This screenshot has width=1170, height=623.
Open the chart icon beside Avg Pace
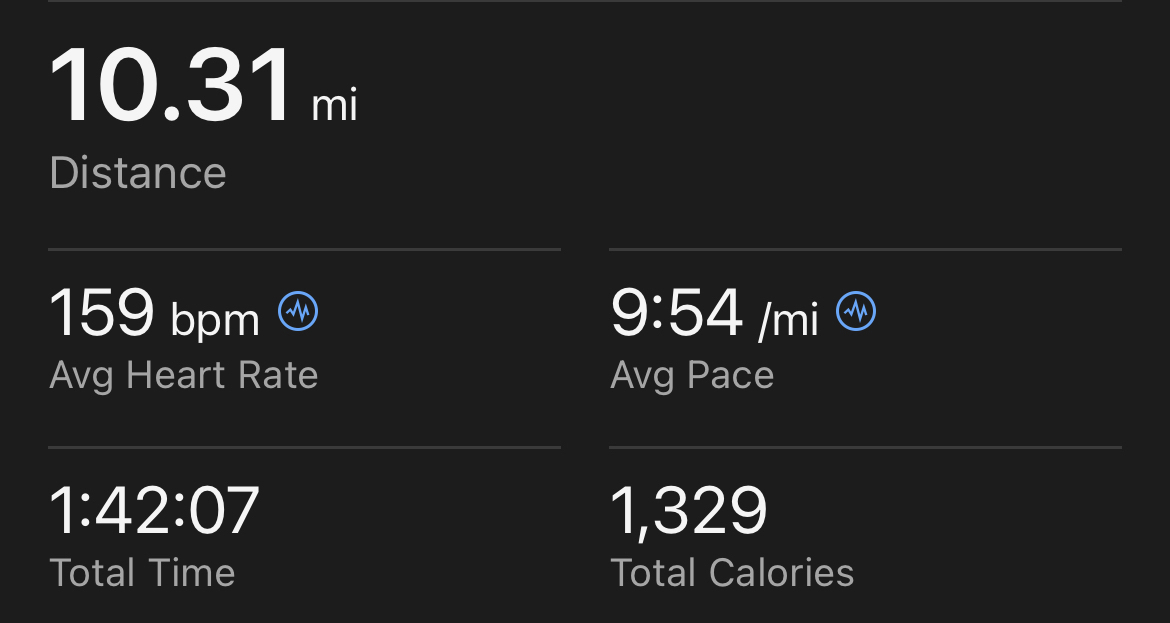[856, 312]
